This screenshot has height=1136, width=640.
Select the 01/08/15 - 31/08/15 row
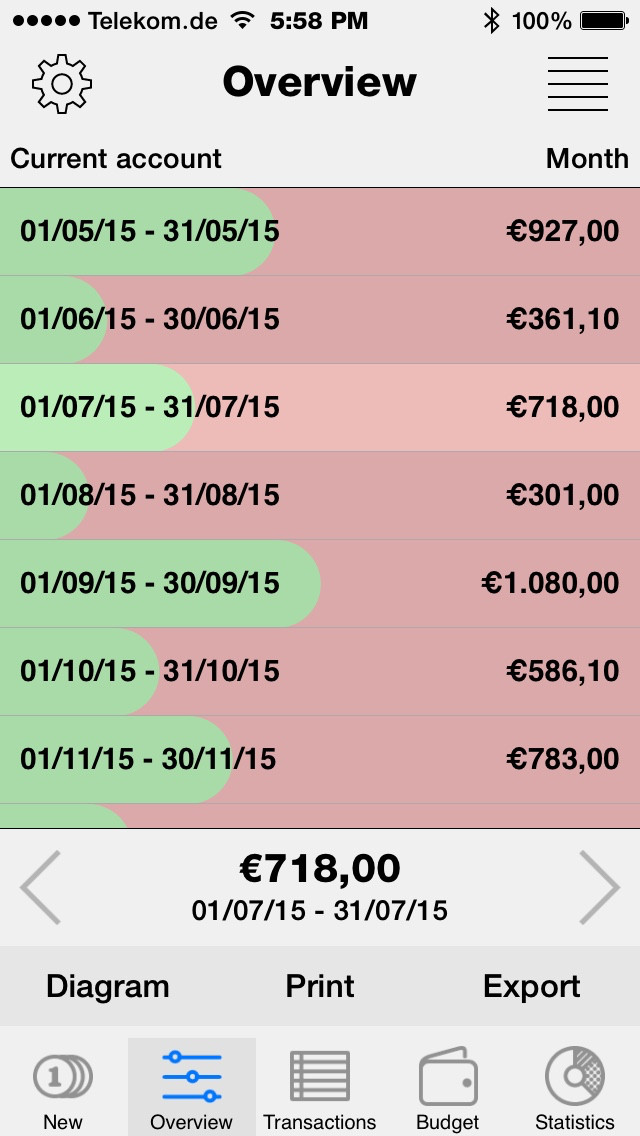point(320,496)
